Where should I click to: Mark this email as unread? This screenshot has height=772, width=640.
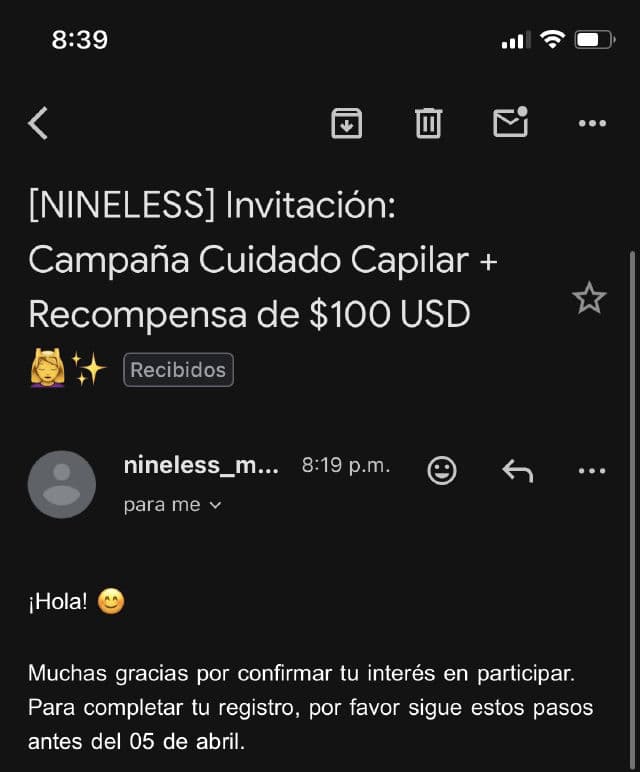510,122
